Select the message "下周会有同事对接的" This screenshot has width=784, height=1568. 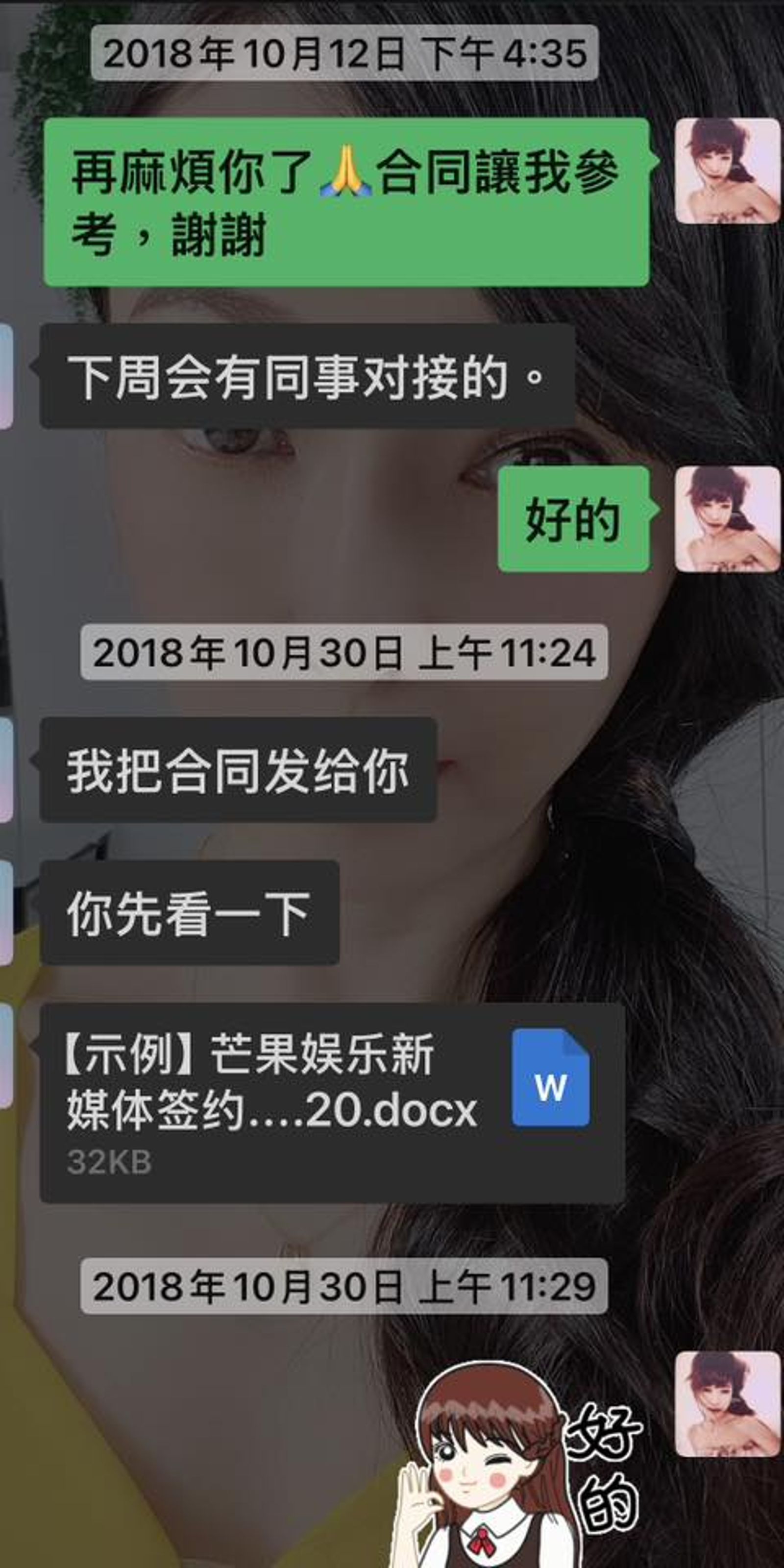tap(304, 377)
